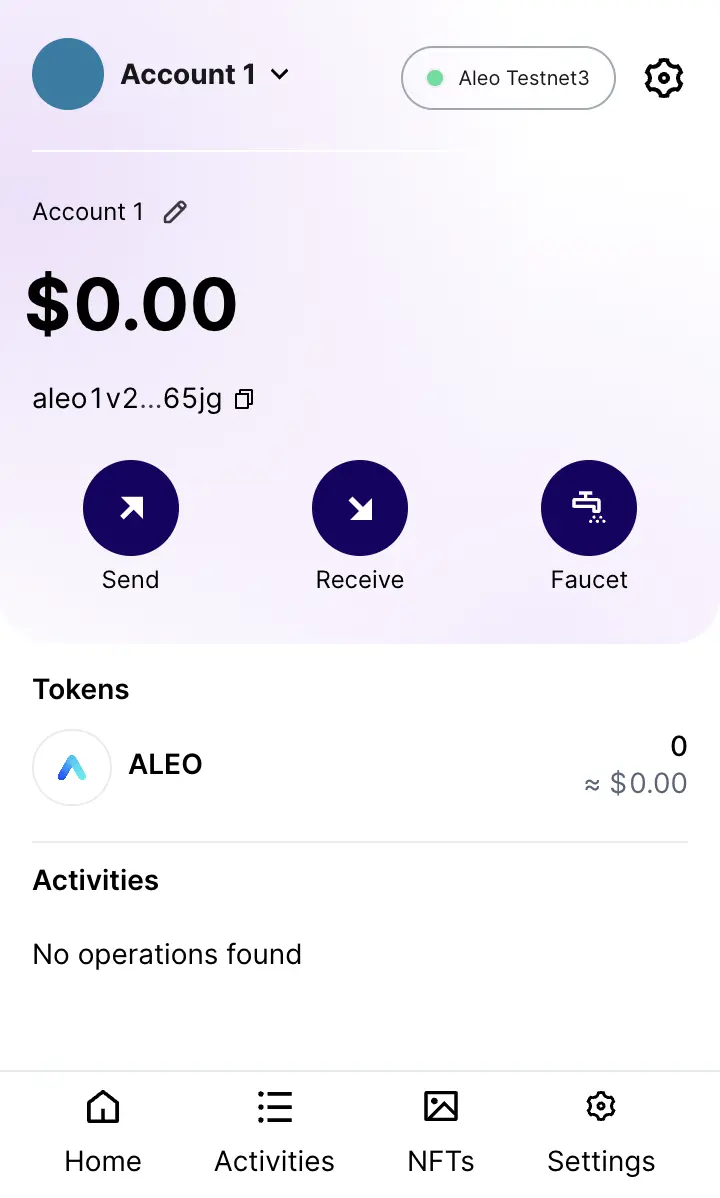Screen dimensions: 720x1198
Task: Copy the aleo1v2...65jg address
Action: click(x=244, y=399)
